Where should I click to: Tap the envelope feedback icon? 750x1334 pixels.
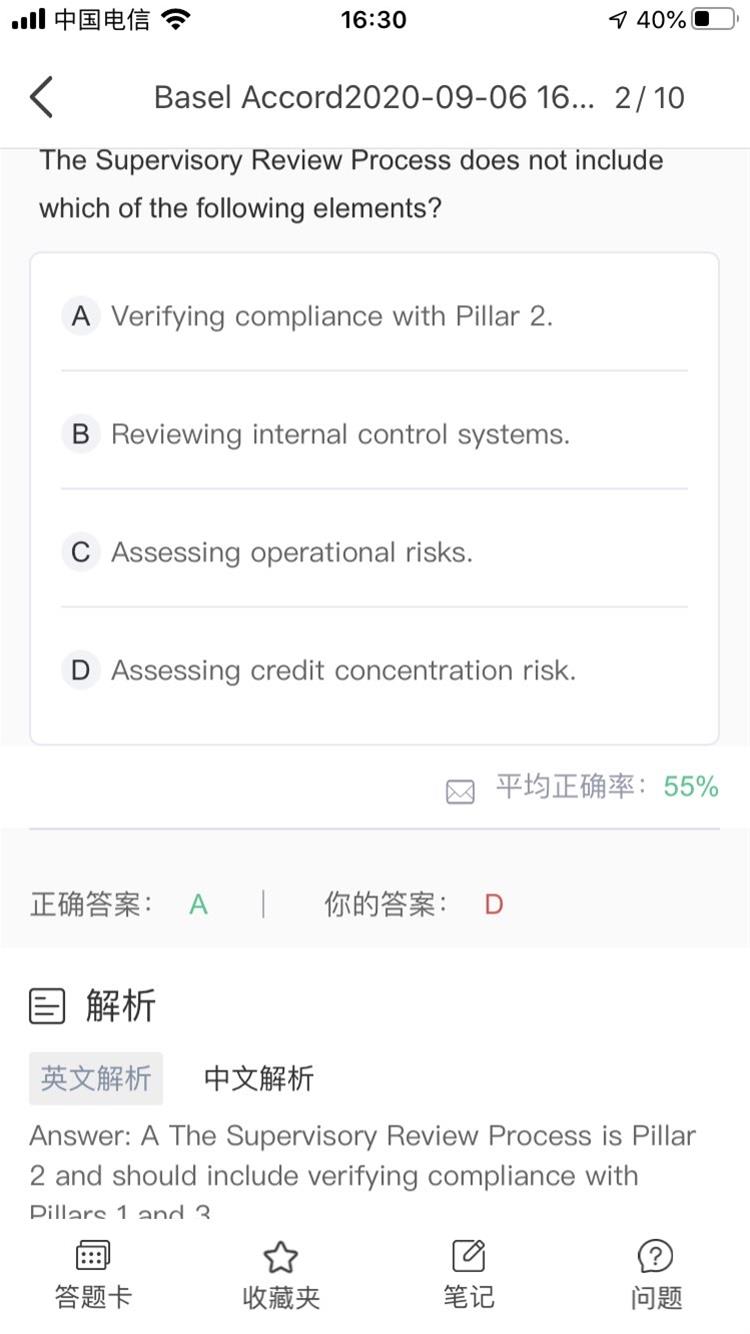[x=460, y=792]
